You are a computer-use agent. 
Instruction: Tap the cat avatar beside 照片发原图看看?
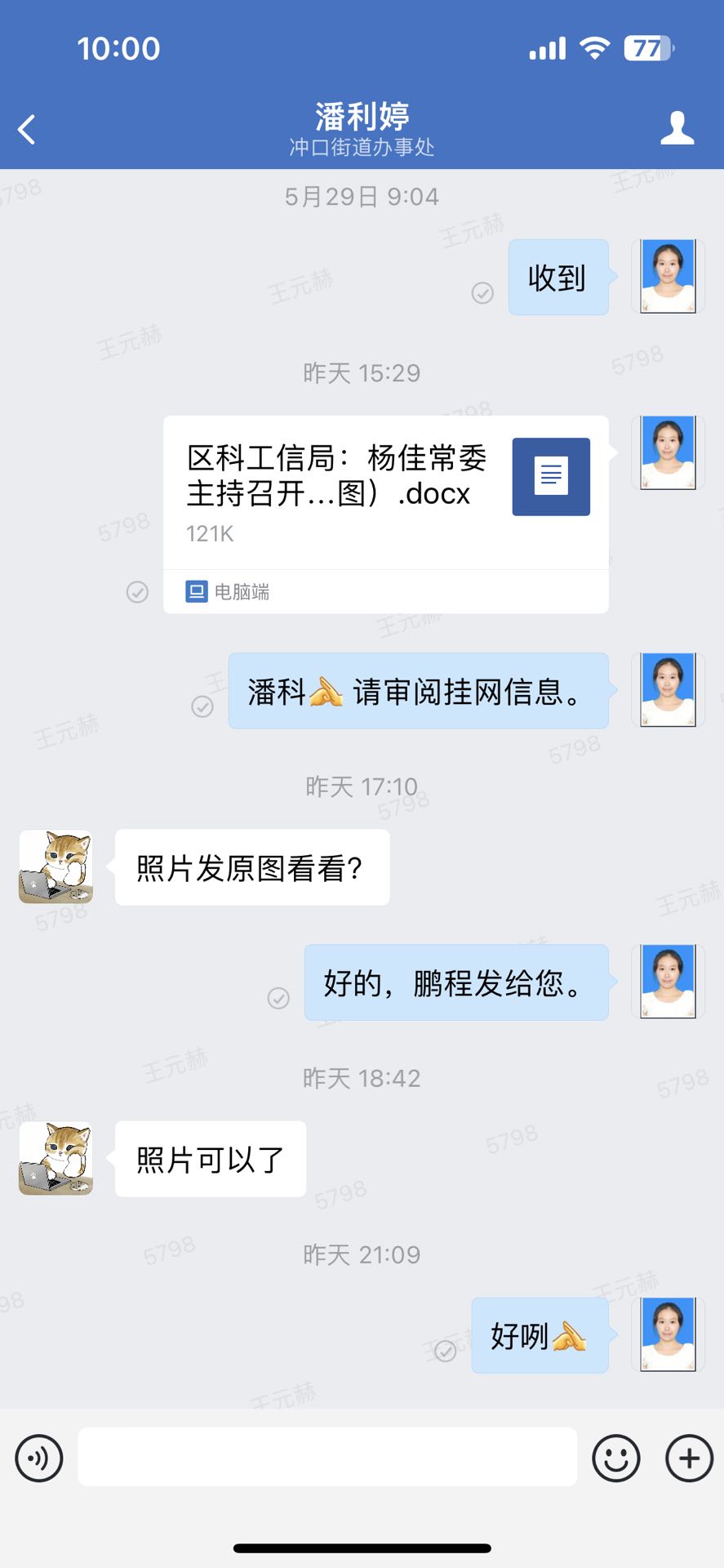pyautogui.click(x=56, y=866)
